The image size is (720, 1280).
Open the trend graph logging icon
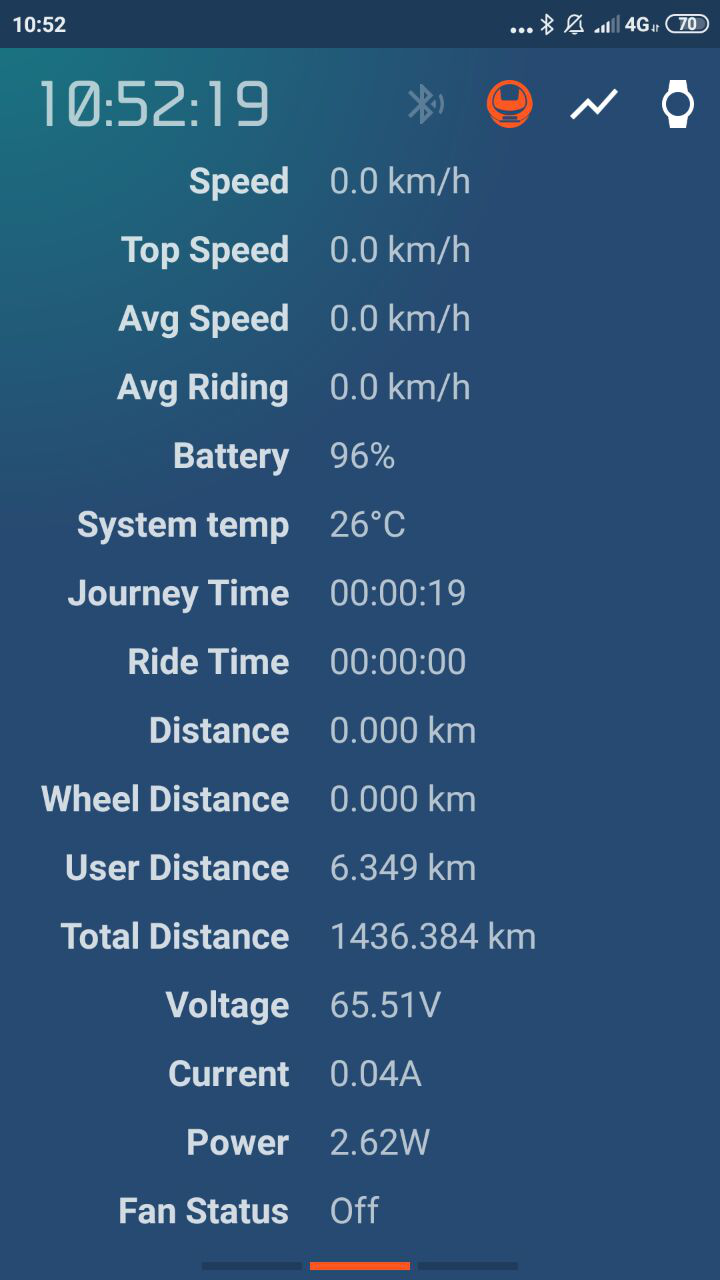594,104
